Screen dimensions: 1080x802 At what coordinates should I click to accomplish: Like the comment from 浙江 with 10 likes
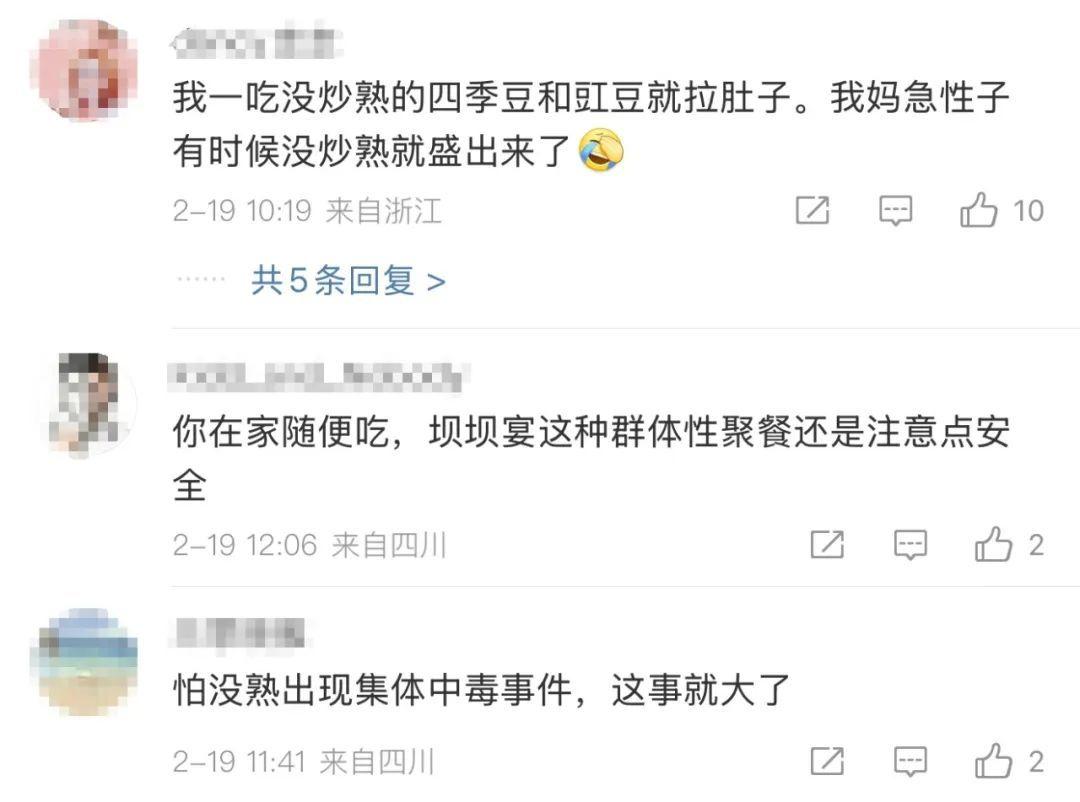[x=979, y=211]
